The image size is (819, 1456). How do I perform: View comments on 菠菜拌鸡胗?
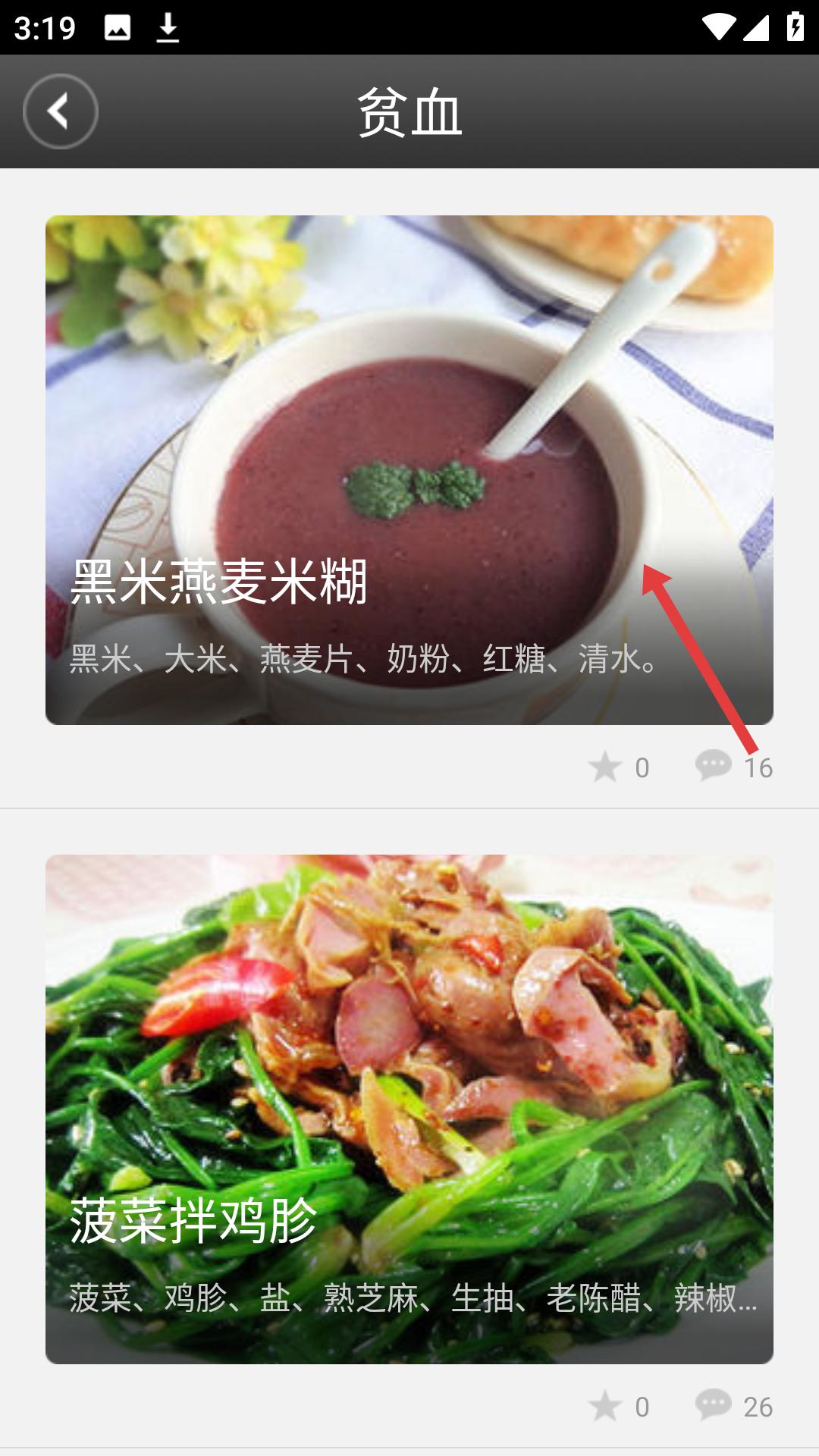[714, 1404]
